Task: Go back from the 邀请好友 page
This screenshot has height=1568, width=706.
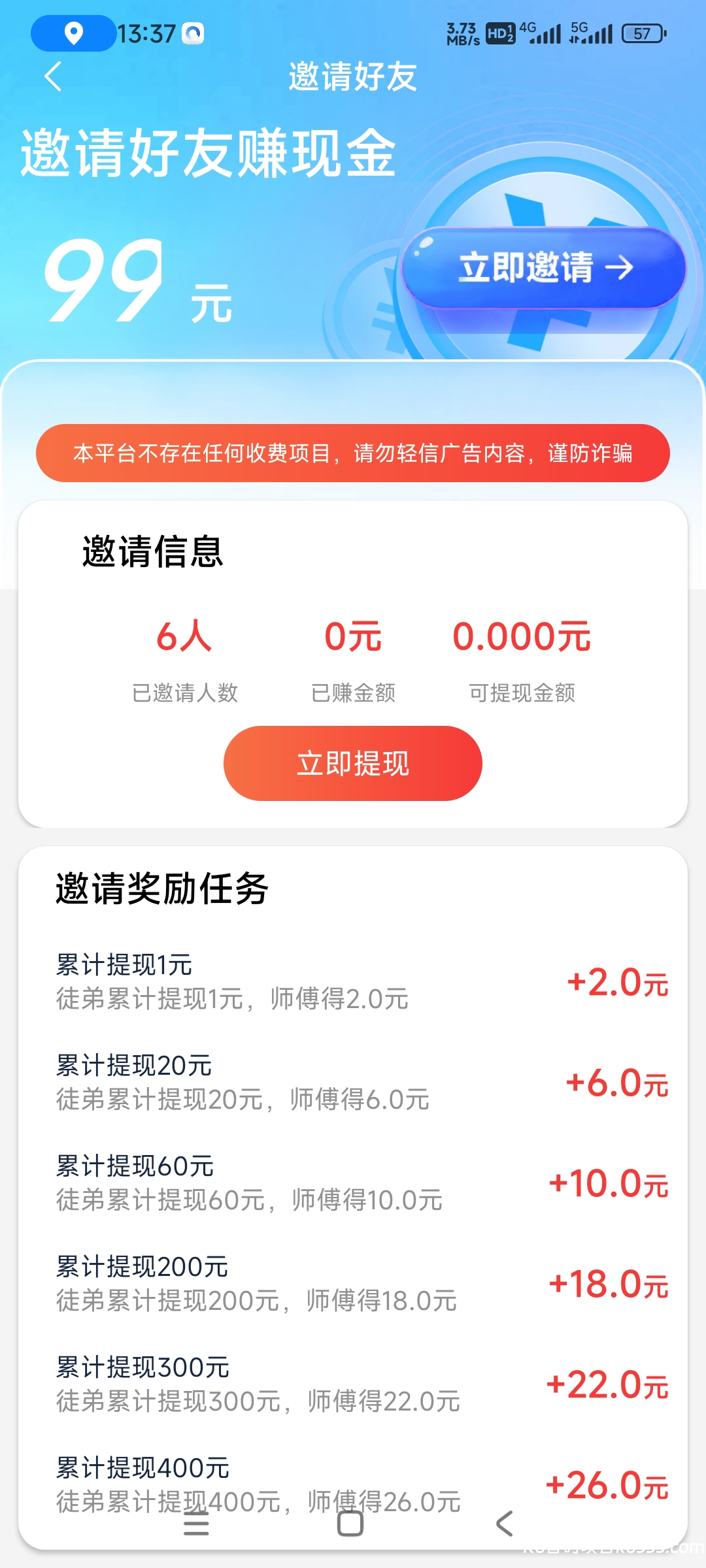Action: point(54,77)
